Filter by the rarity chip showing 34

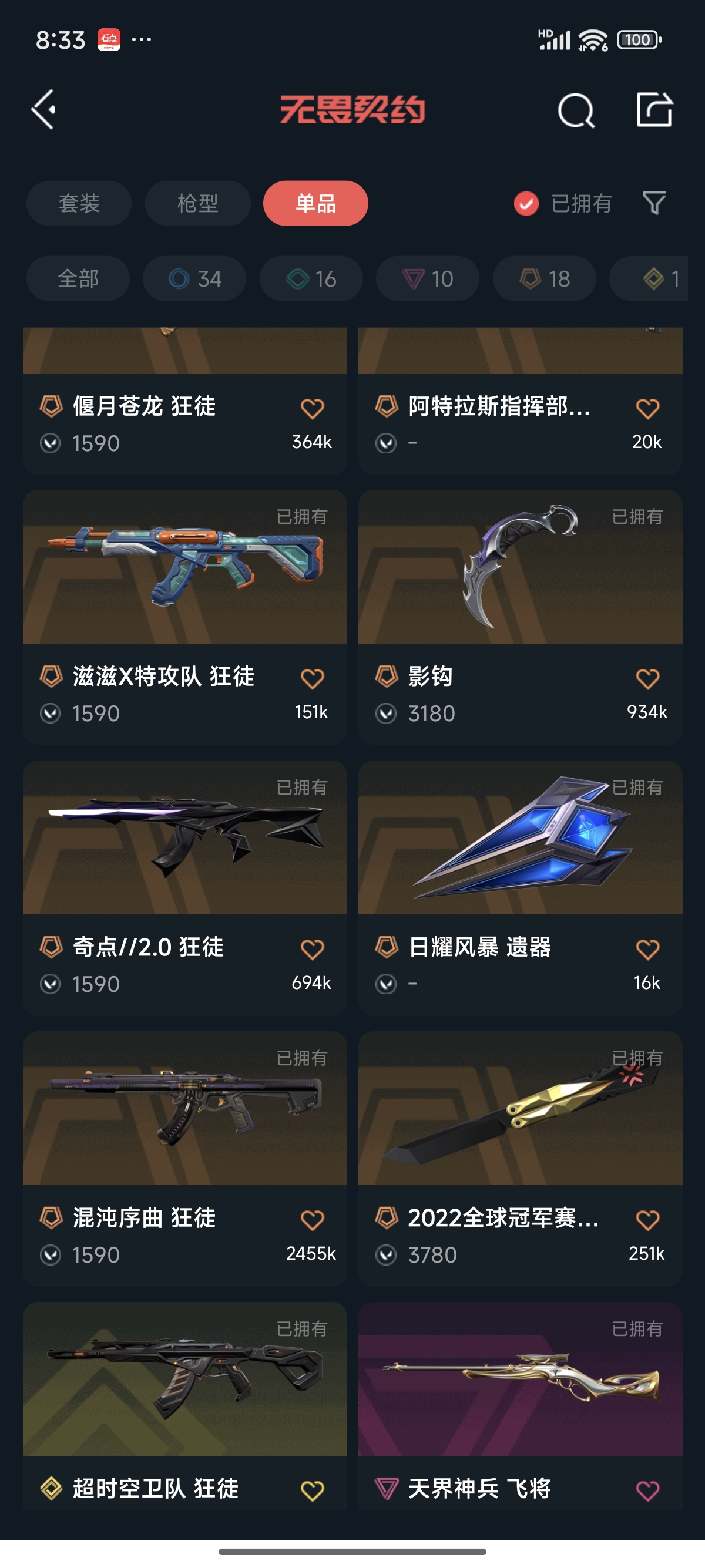(194, 279)
